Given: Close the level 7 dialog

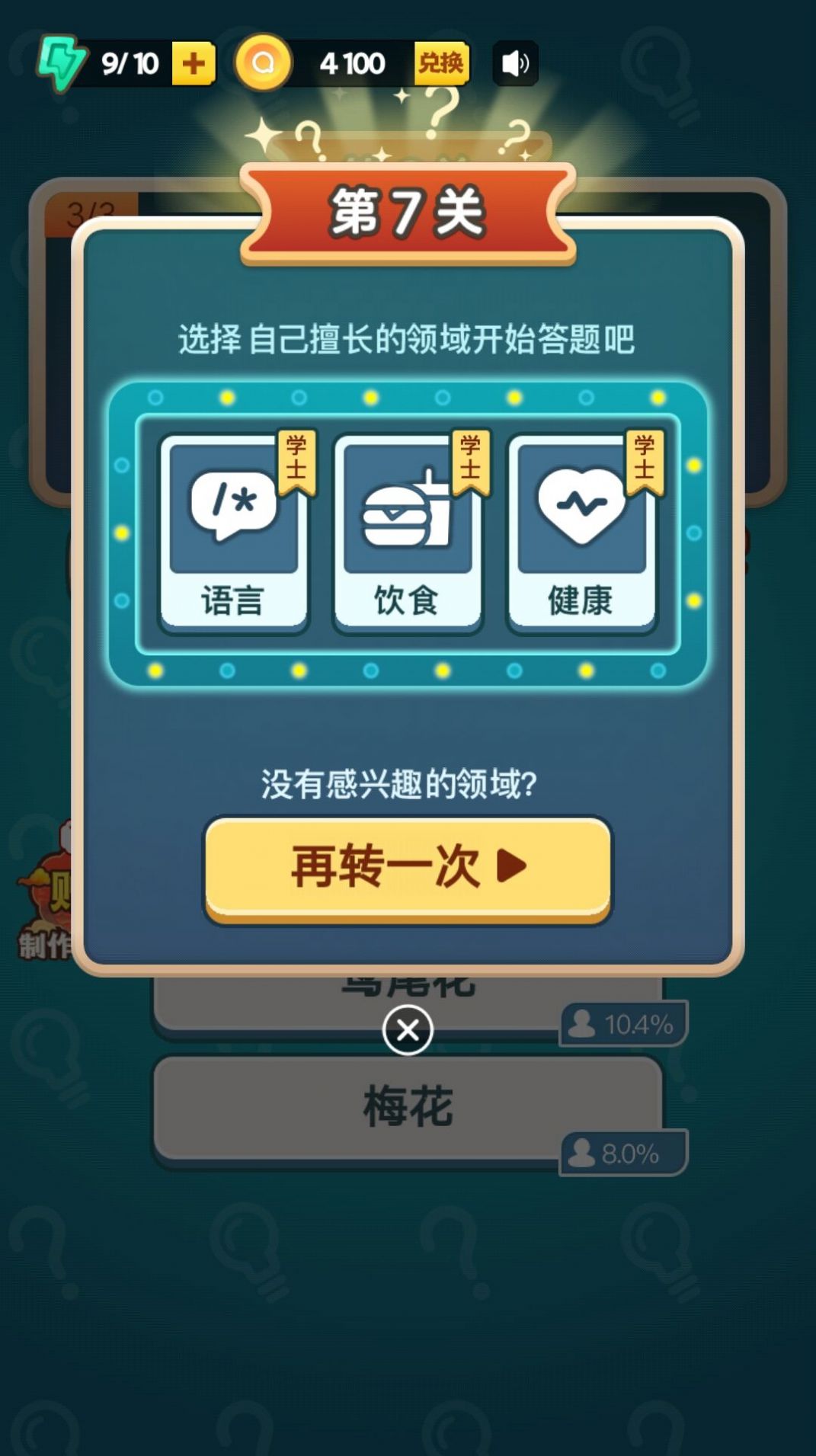Looking at the screenshot, I should [408, 1030].
